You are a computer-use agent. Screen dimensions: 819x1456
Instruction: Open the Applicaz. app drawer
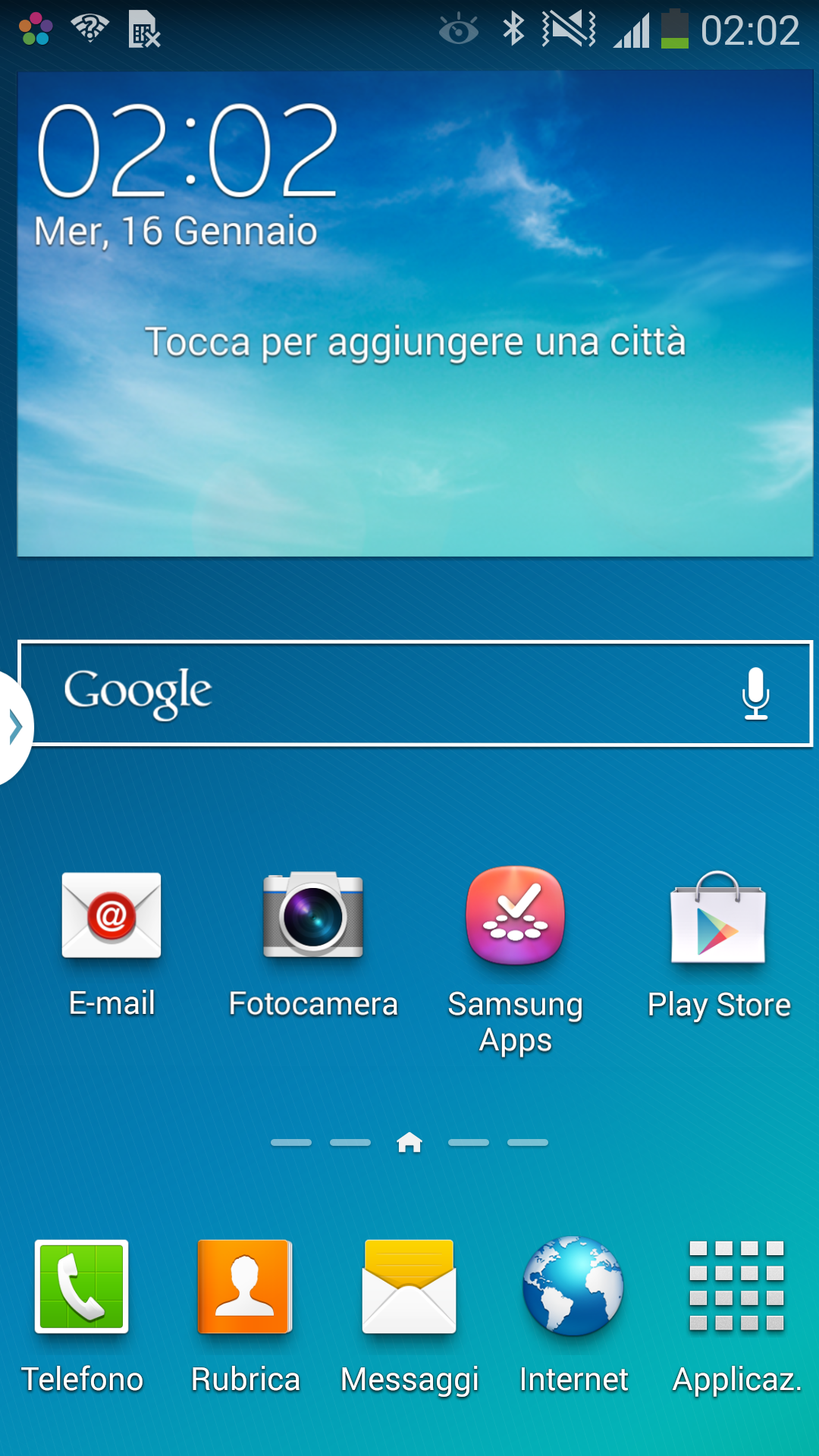point(736,1287)
